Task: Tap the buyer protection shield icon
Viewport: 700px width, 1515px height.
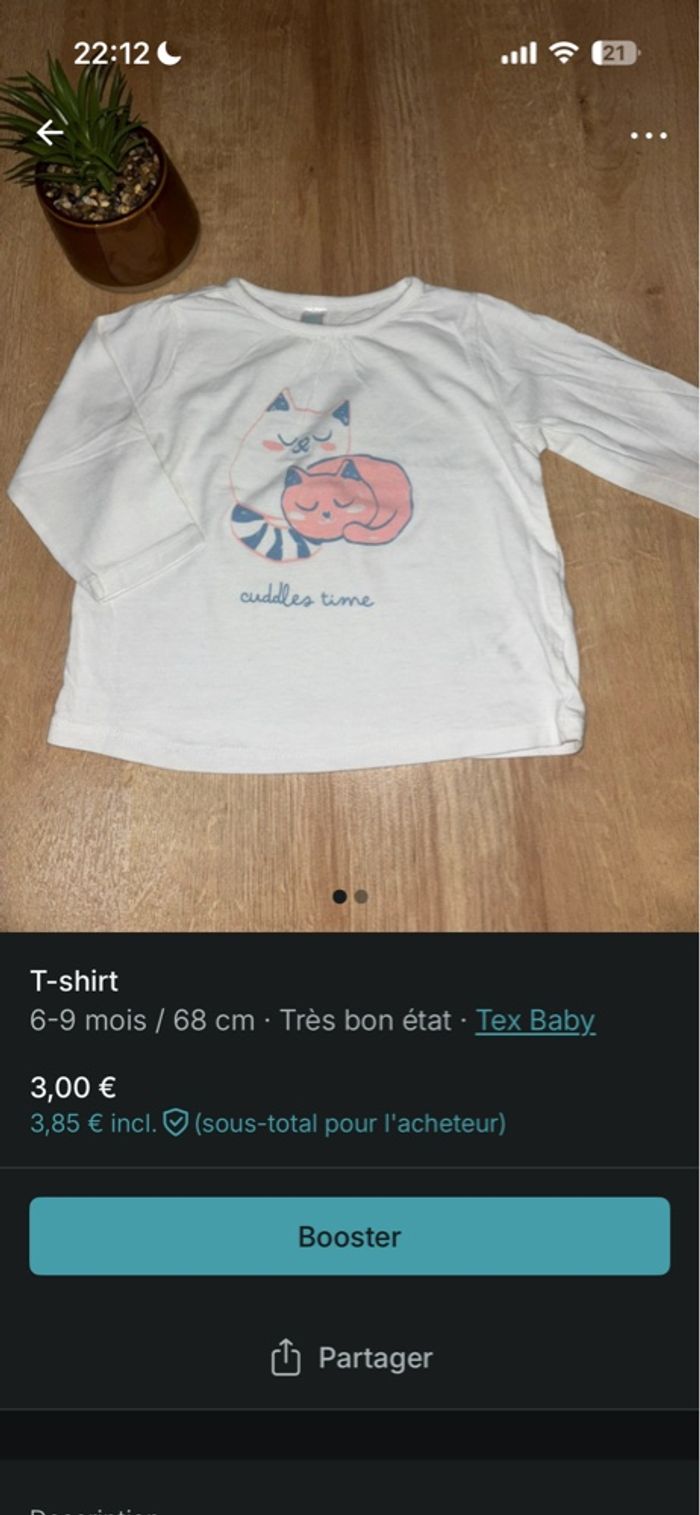Action: 176,1123
